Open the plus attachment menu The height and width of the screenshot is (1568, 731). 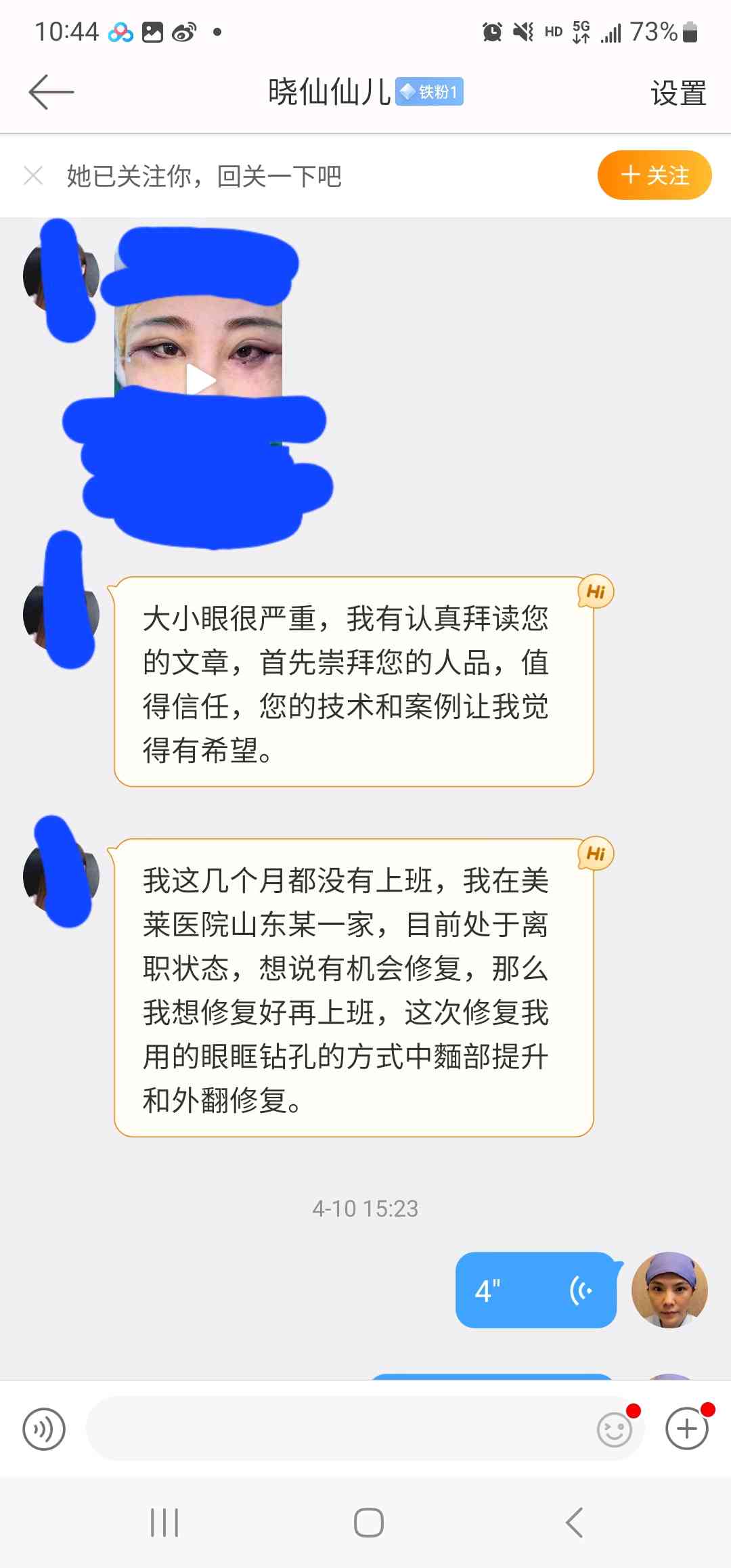point(686,1429)
